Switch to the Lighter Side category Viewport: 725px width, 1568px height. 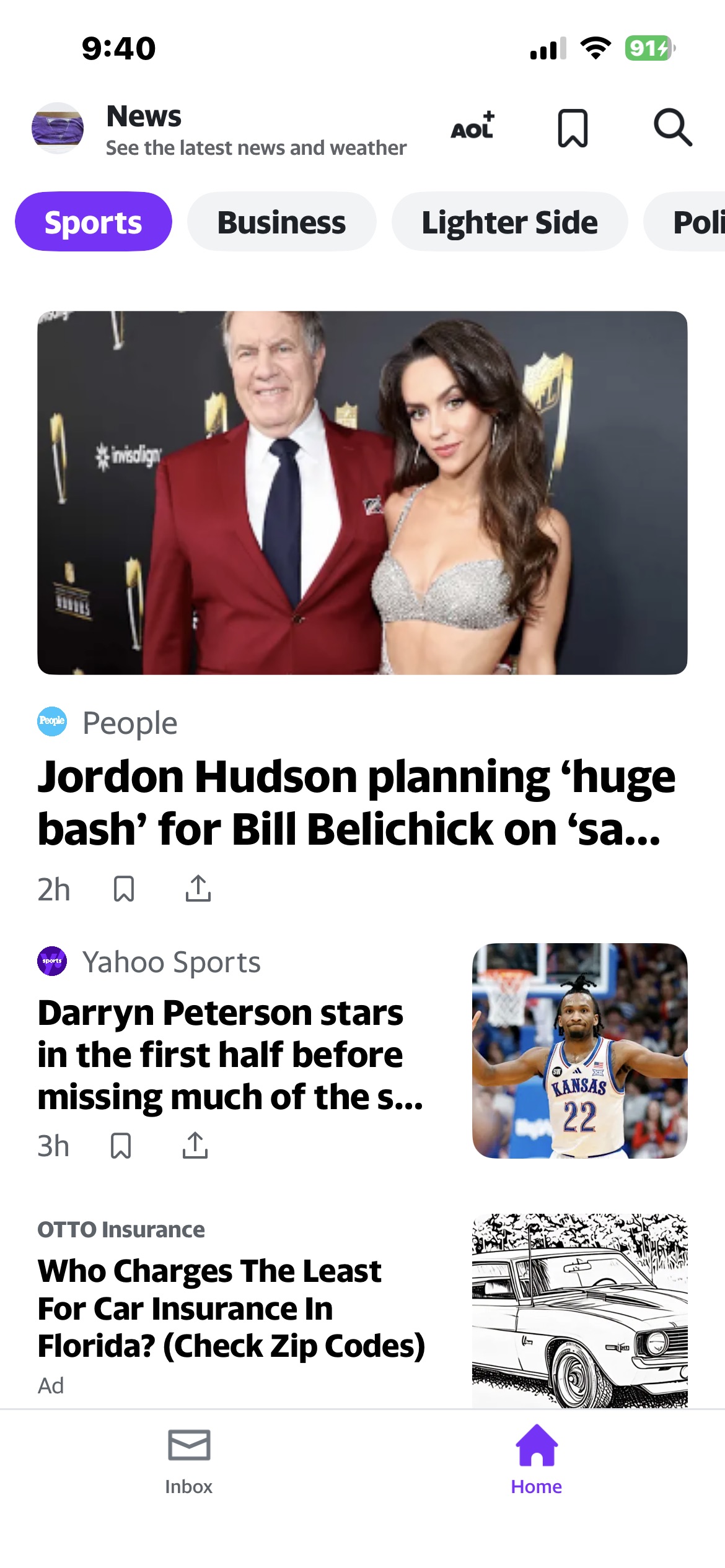coord(509,222)
